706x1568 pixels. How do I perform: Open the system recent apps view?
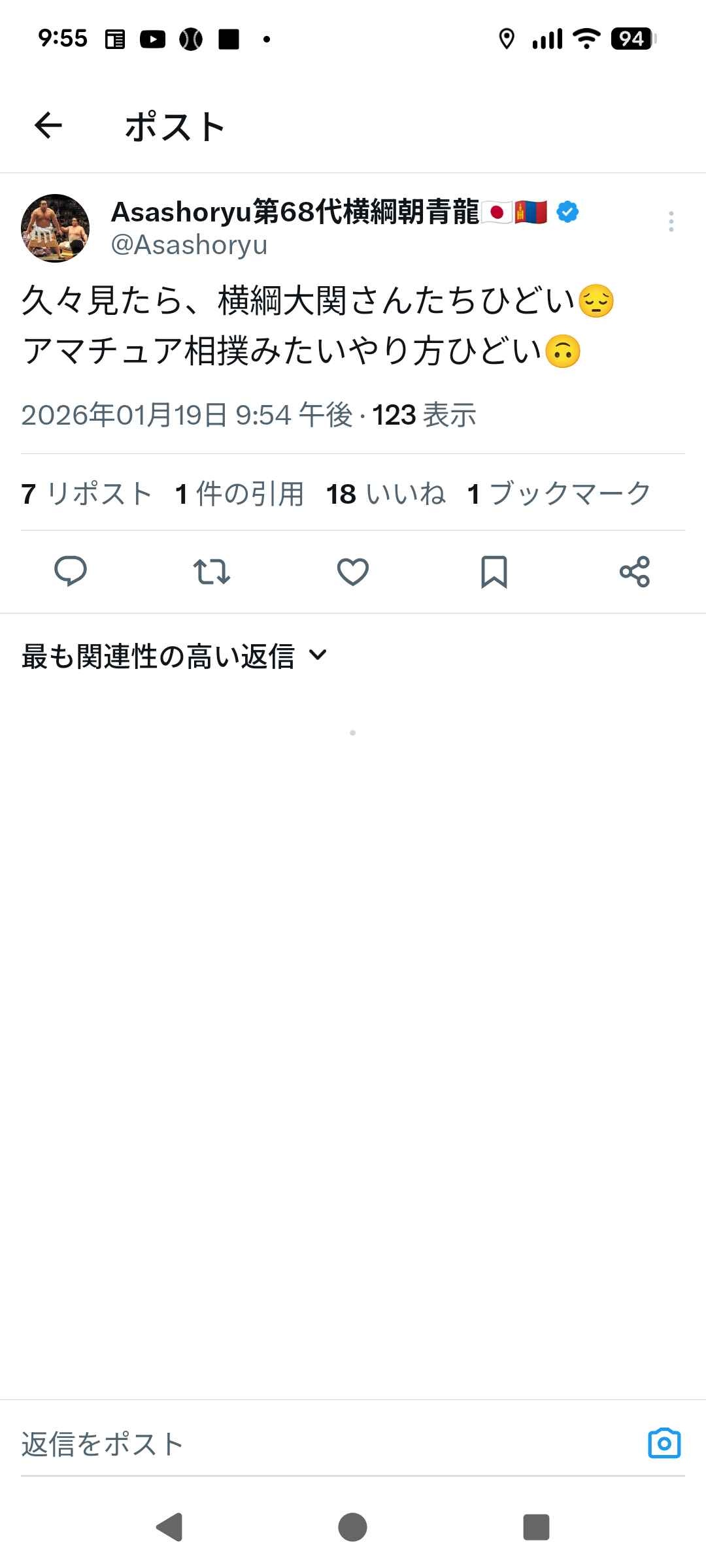(x=536, y=1527)
